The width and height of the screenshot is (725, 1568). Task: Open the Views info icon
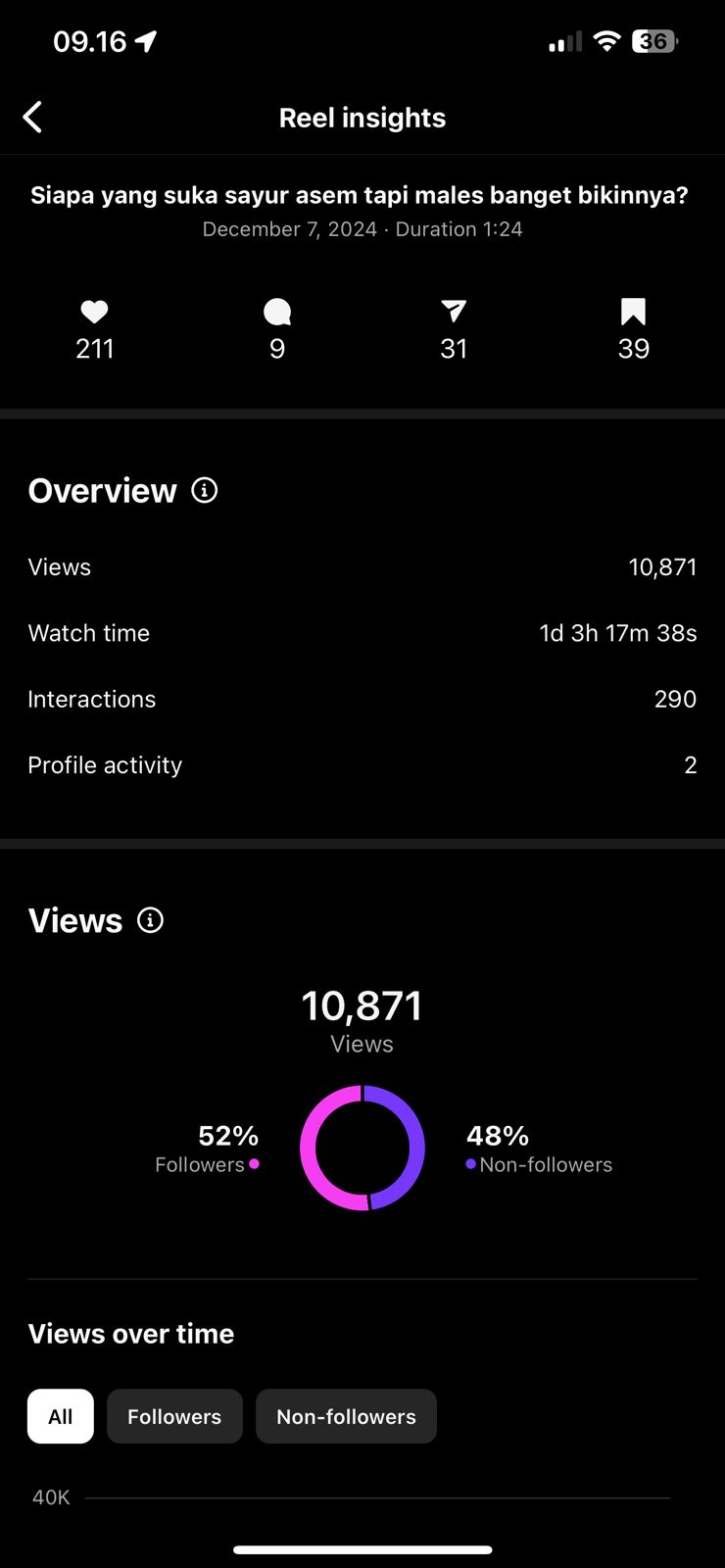point(150,920)
